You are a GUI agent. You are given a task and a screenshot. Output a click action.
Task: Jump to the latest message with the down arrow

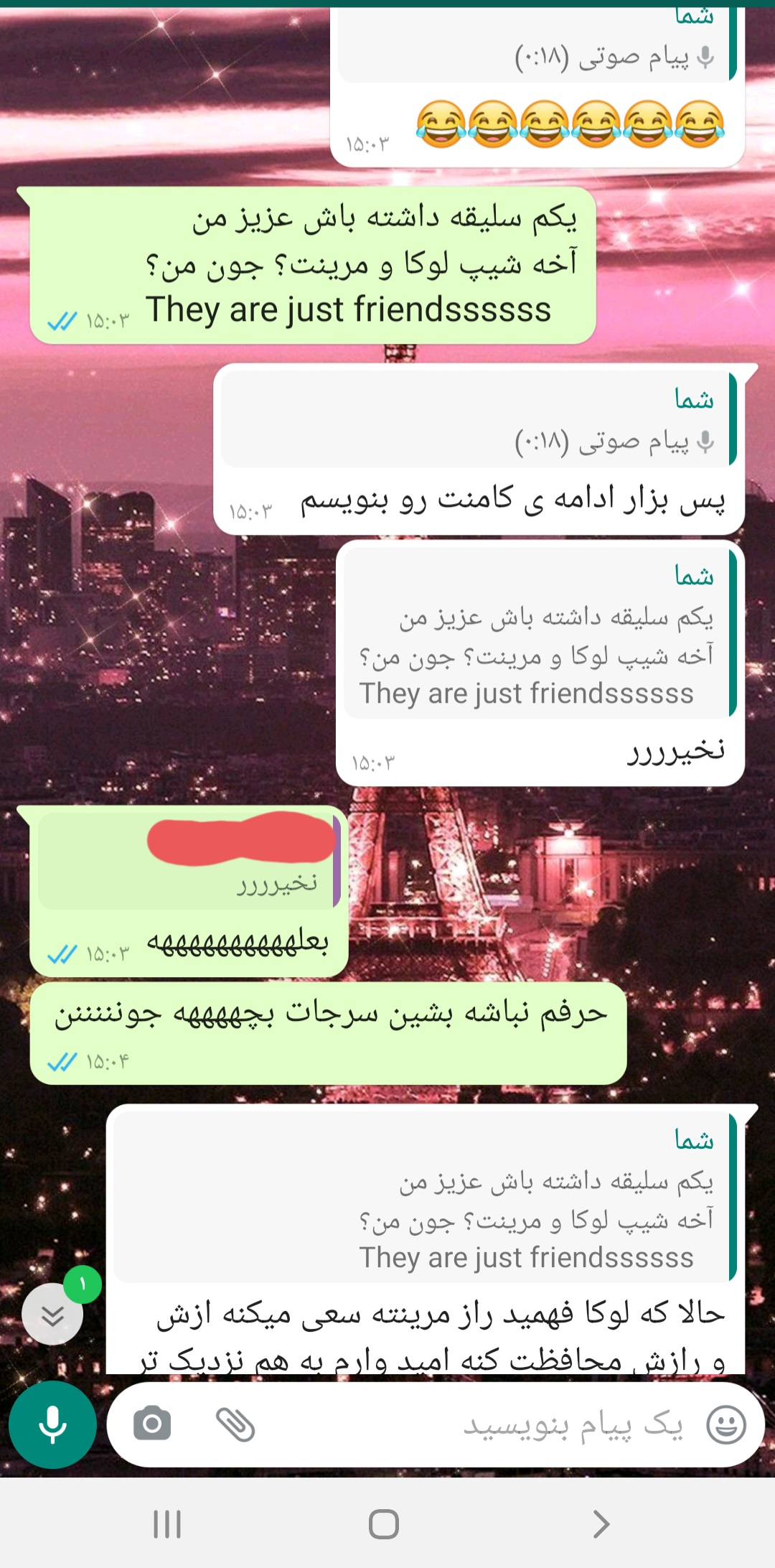[52, 1315]
